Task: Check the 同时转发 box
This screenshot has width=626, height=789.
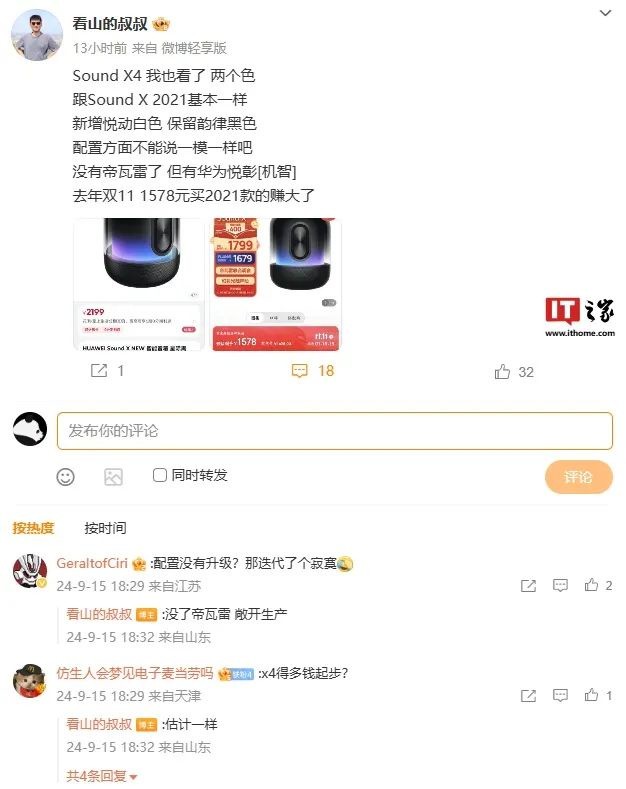Action: point(160,475)
